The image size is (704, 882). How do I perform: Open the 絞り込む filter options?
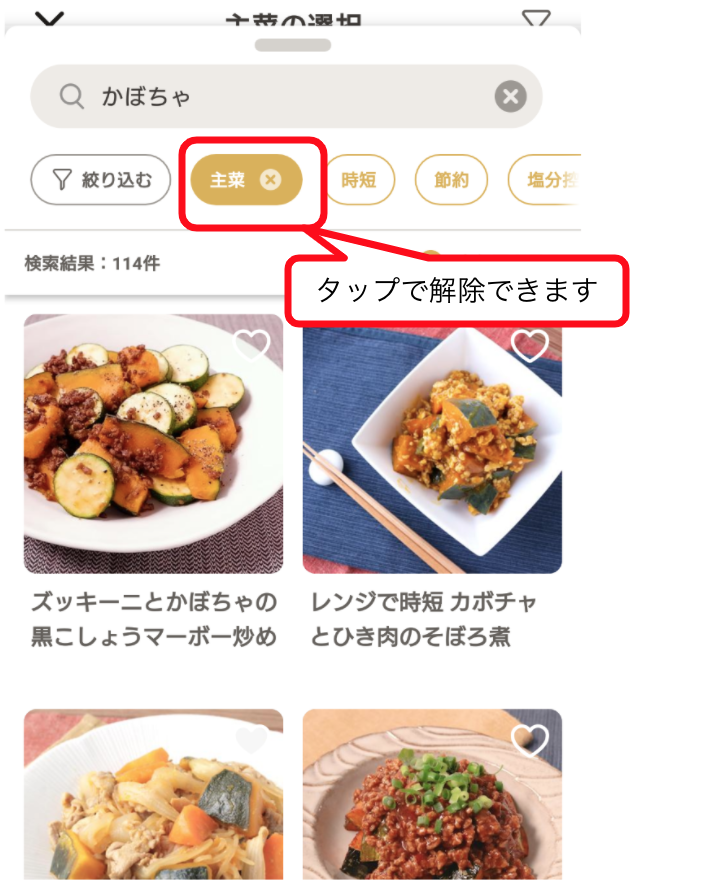(x=101, y=180)
